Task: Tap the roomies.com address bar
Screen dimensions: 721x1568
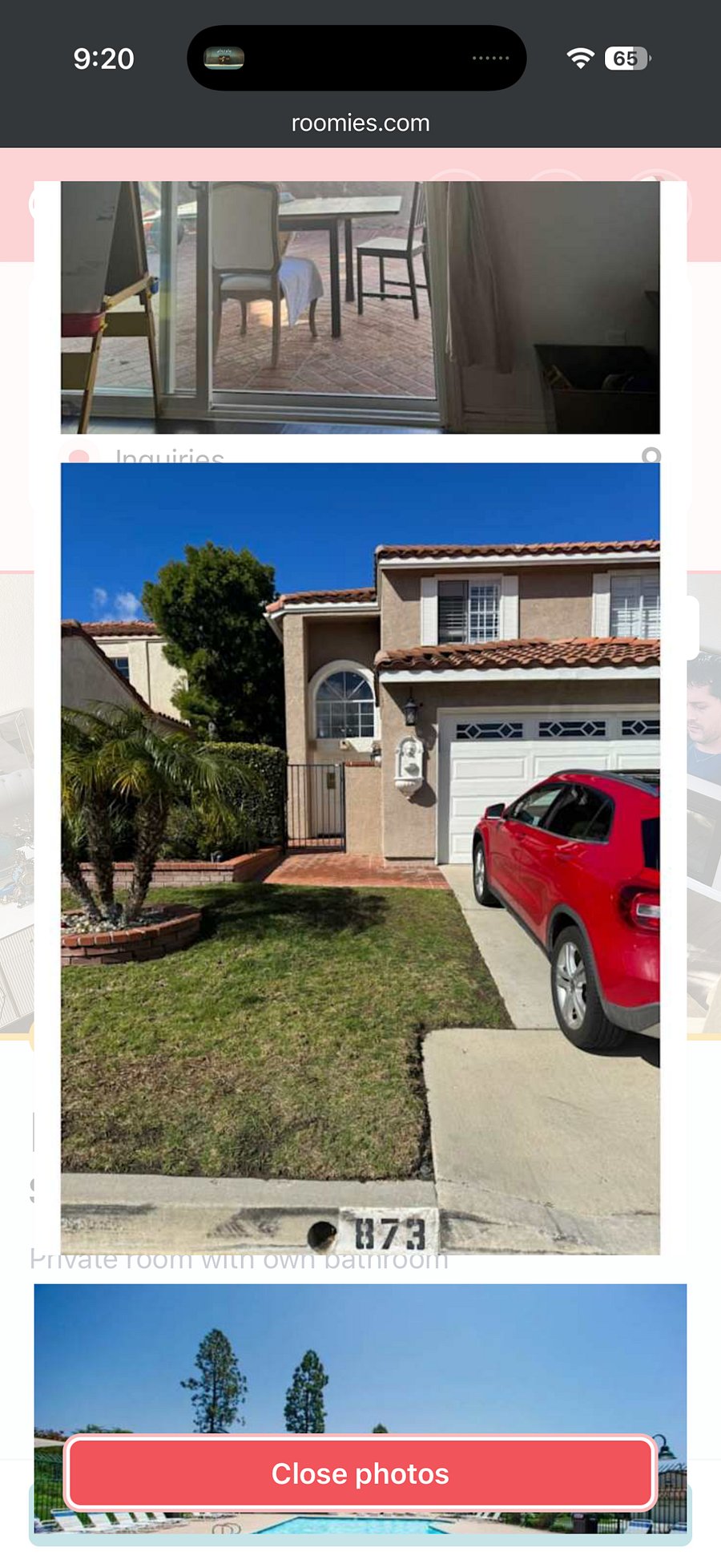Action: (360, 123)
